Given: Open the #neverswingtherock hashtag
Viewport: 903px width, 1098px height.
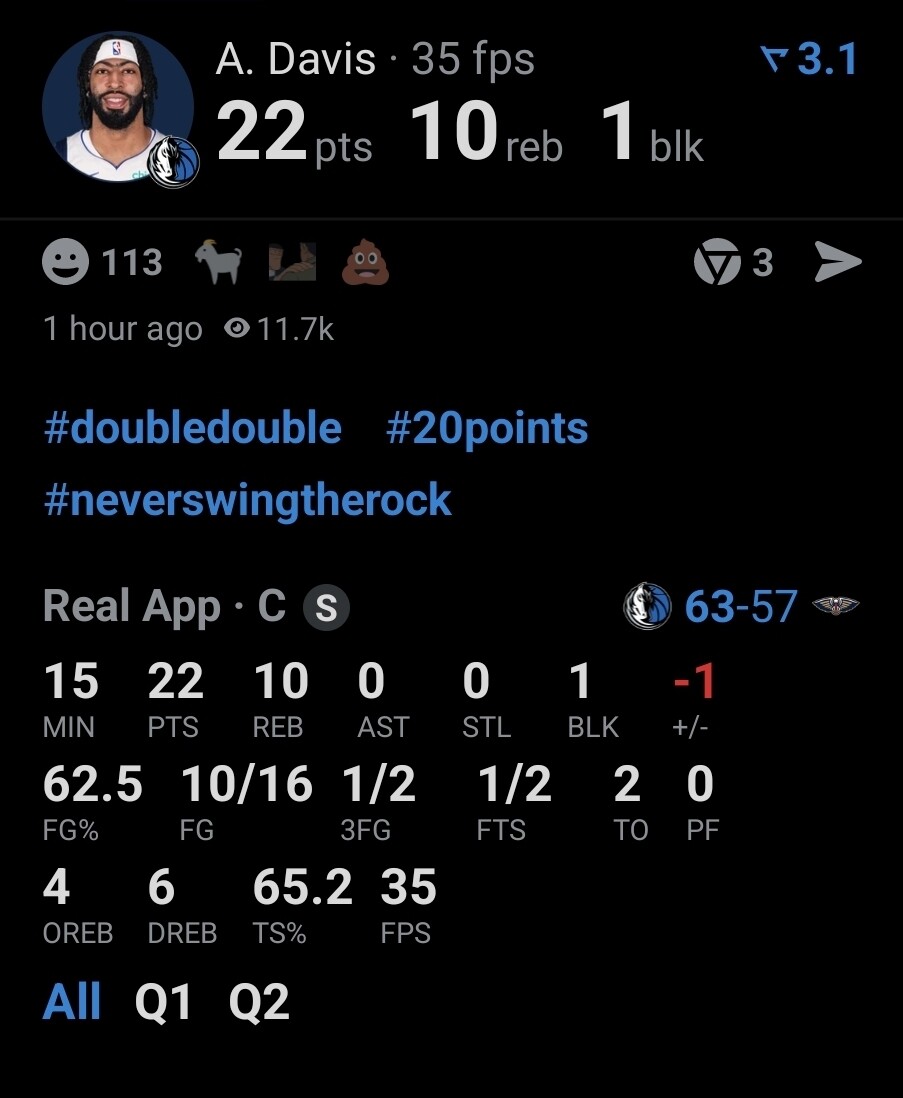Looking at the screenshot, I should (x=248, y=499).
